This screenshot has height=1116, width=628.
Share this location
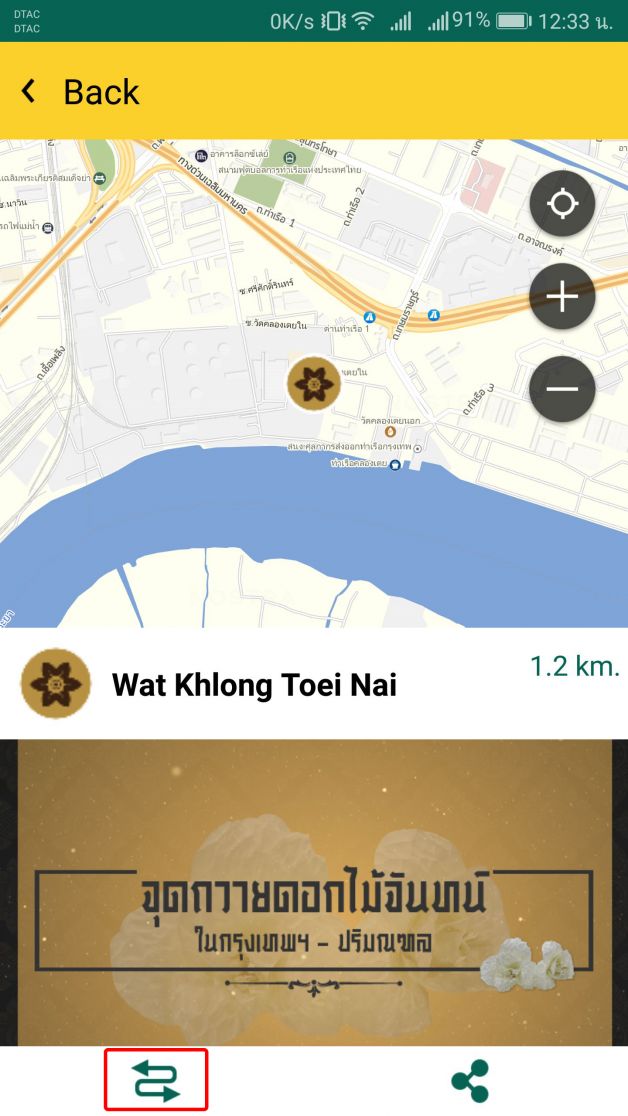coord(470,1080)
